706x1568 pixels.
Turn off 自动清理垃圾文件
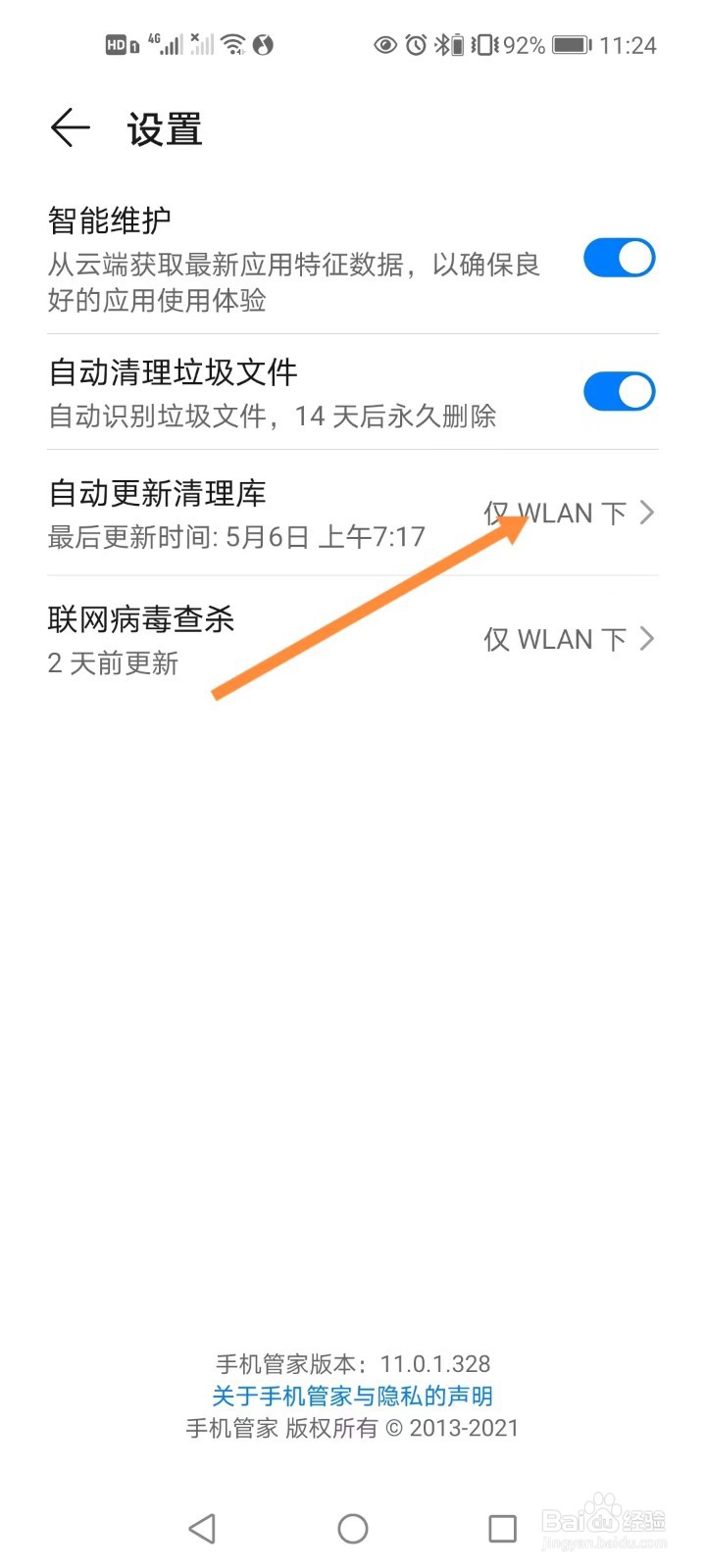point(619,390)
